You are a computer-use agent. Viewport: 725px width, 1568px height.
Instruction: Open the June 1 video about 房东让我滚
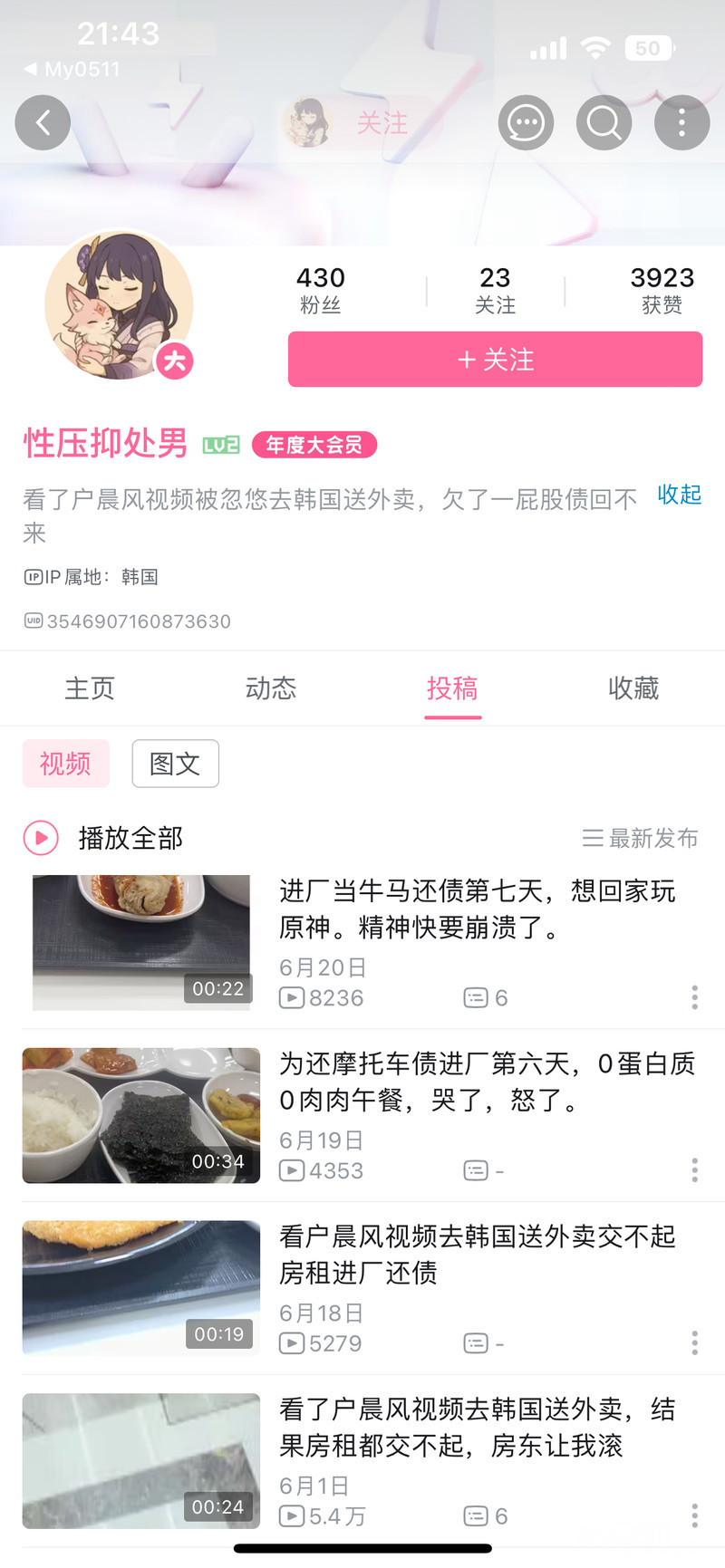477,1427
